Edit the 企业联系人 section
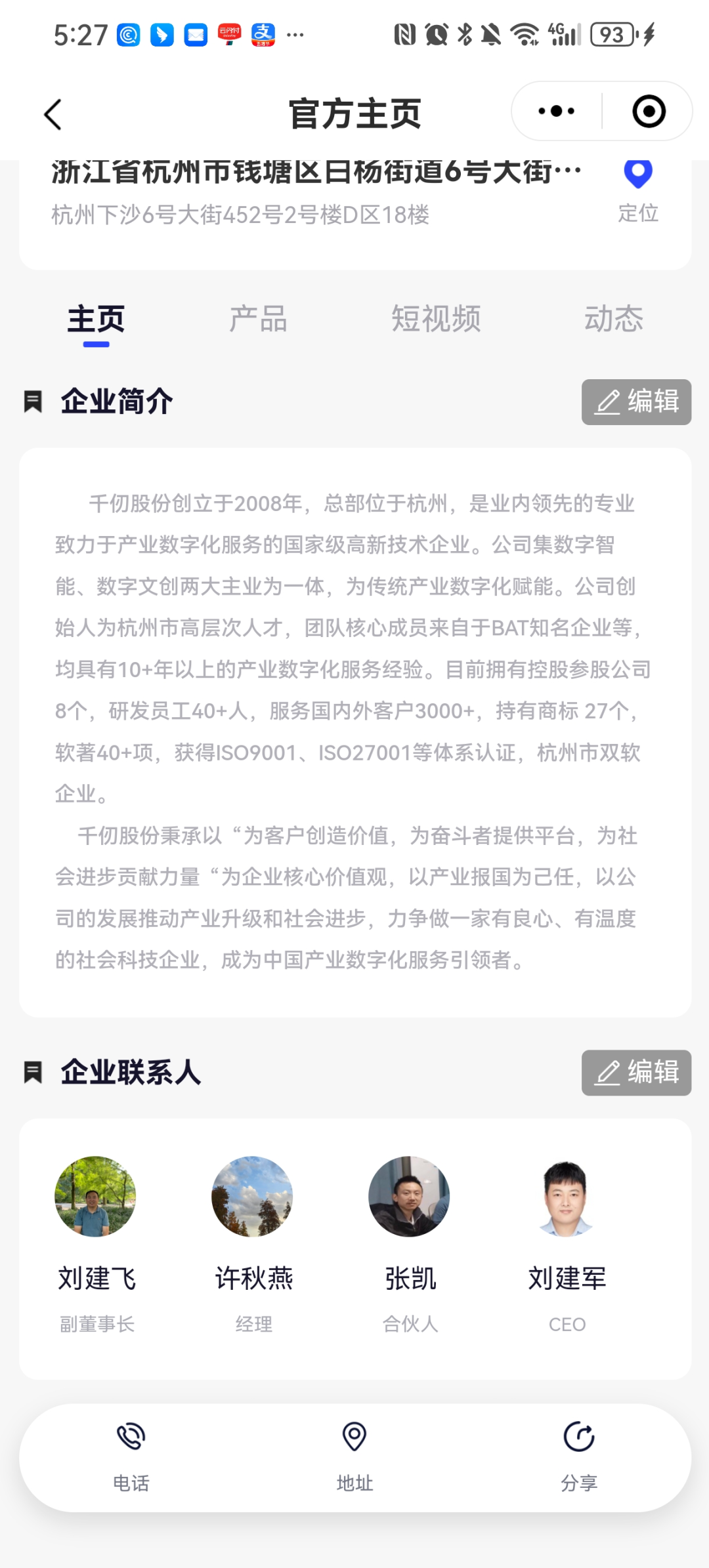 click(x=636, y=1072)
